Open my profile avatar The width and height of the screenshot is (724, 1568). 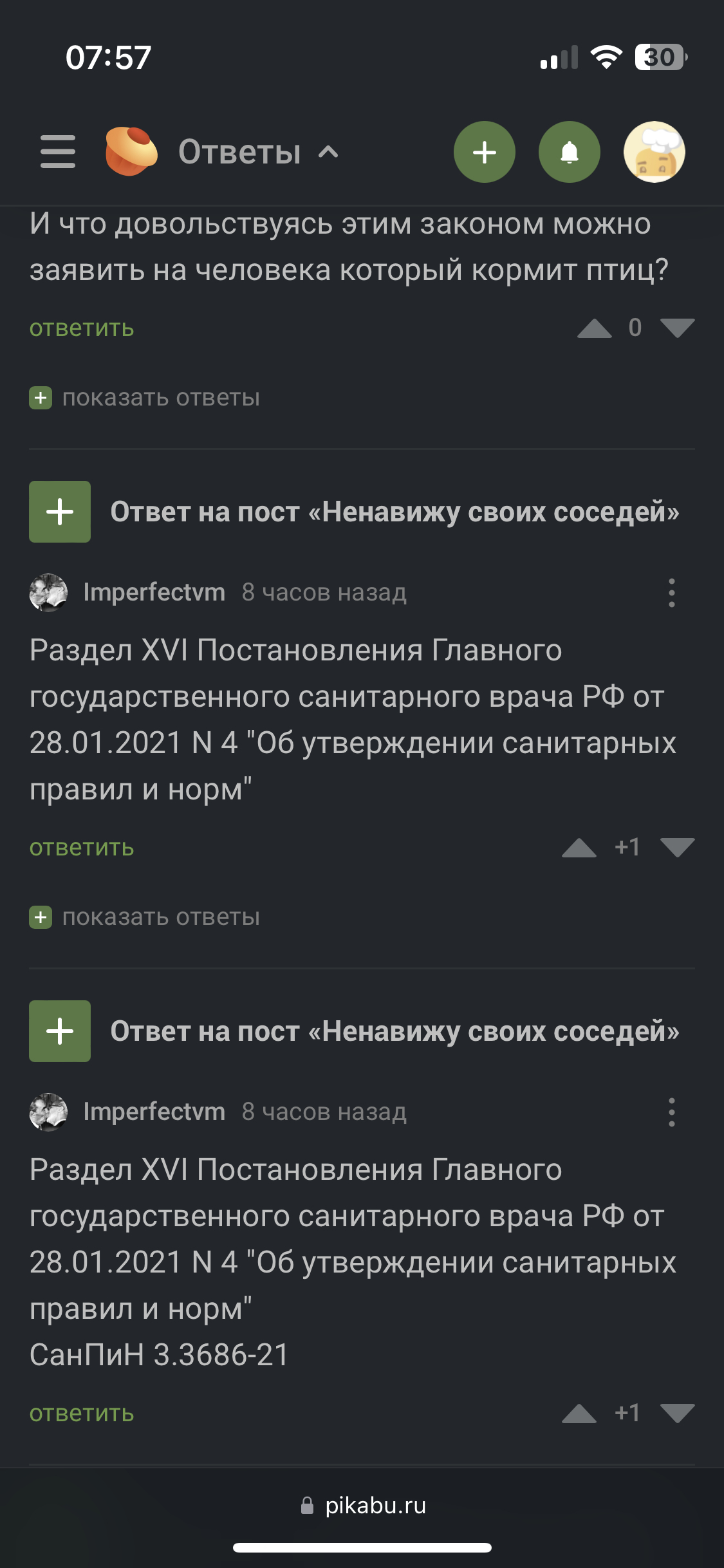654,152
